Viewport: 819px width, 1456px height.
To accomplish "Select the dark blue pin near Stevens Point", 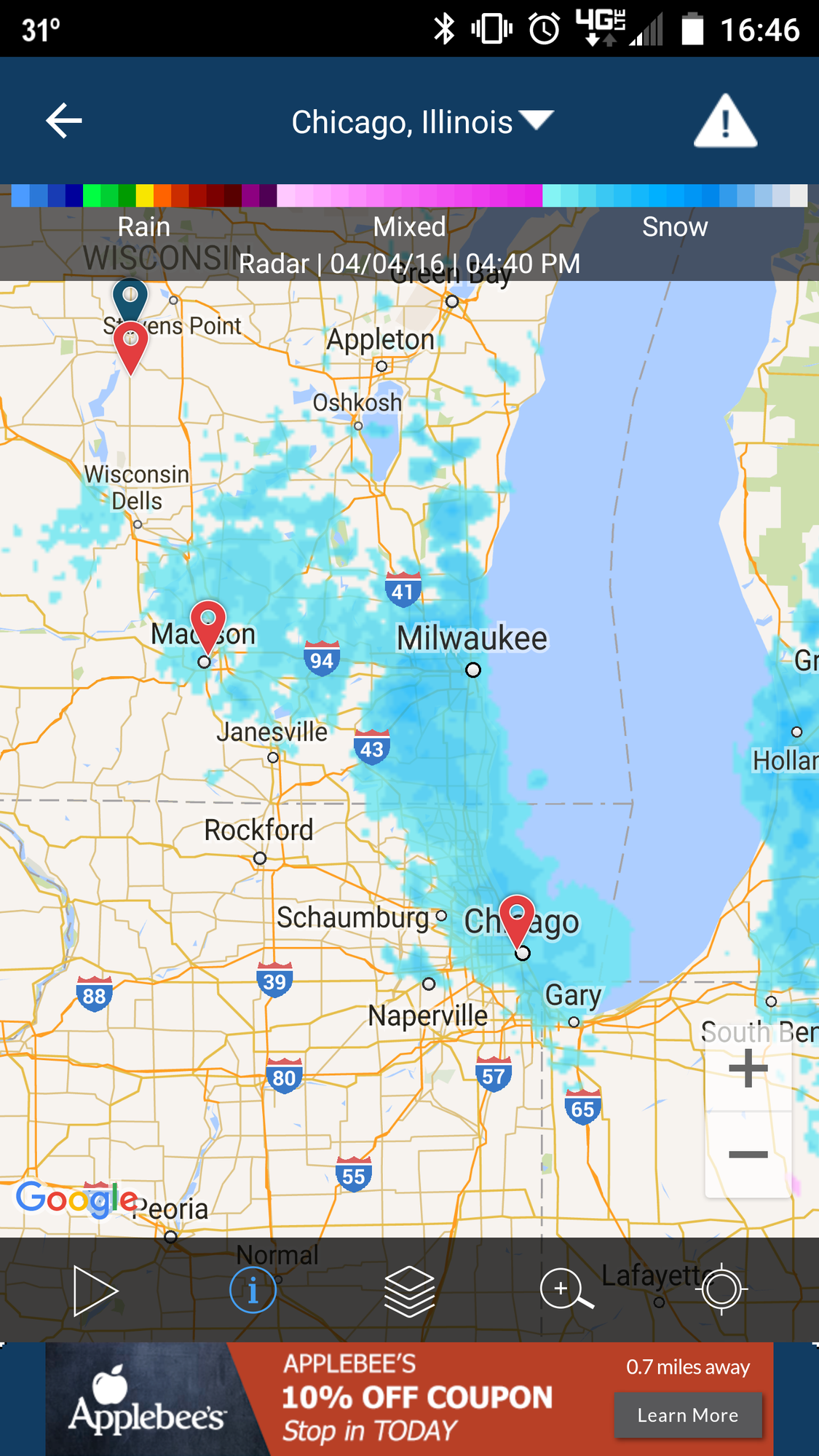I will coord(130,297).
